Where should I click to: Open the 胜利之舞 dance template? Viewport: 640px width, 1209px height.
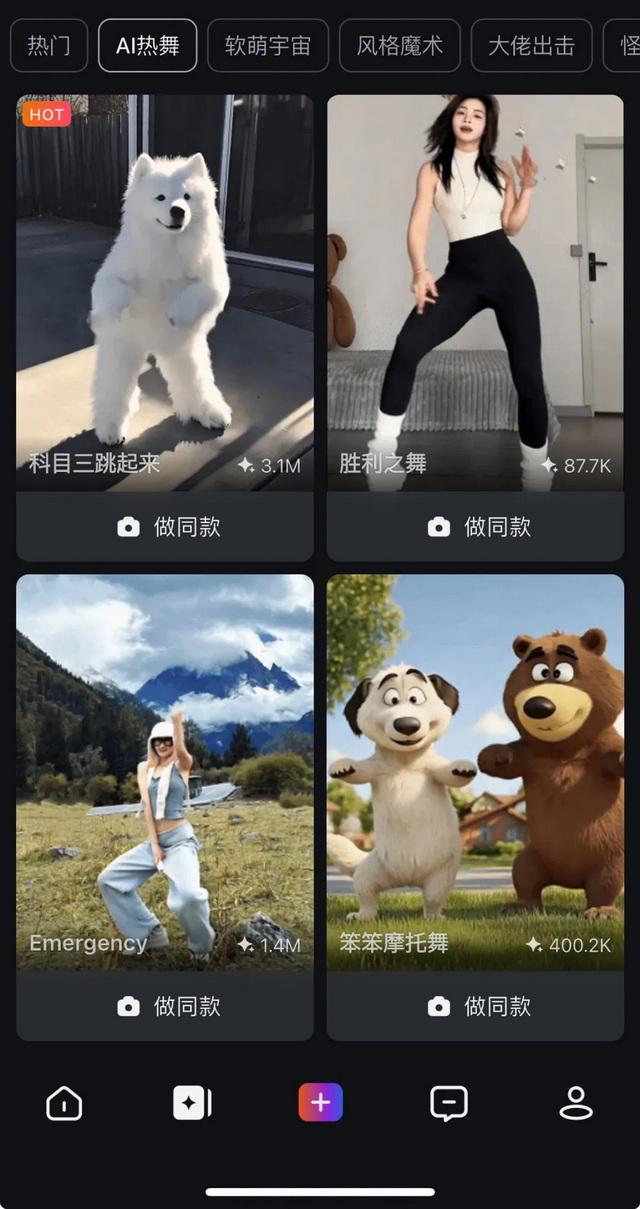click(475, 292)
